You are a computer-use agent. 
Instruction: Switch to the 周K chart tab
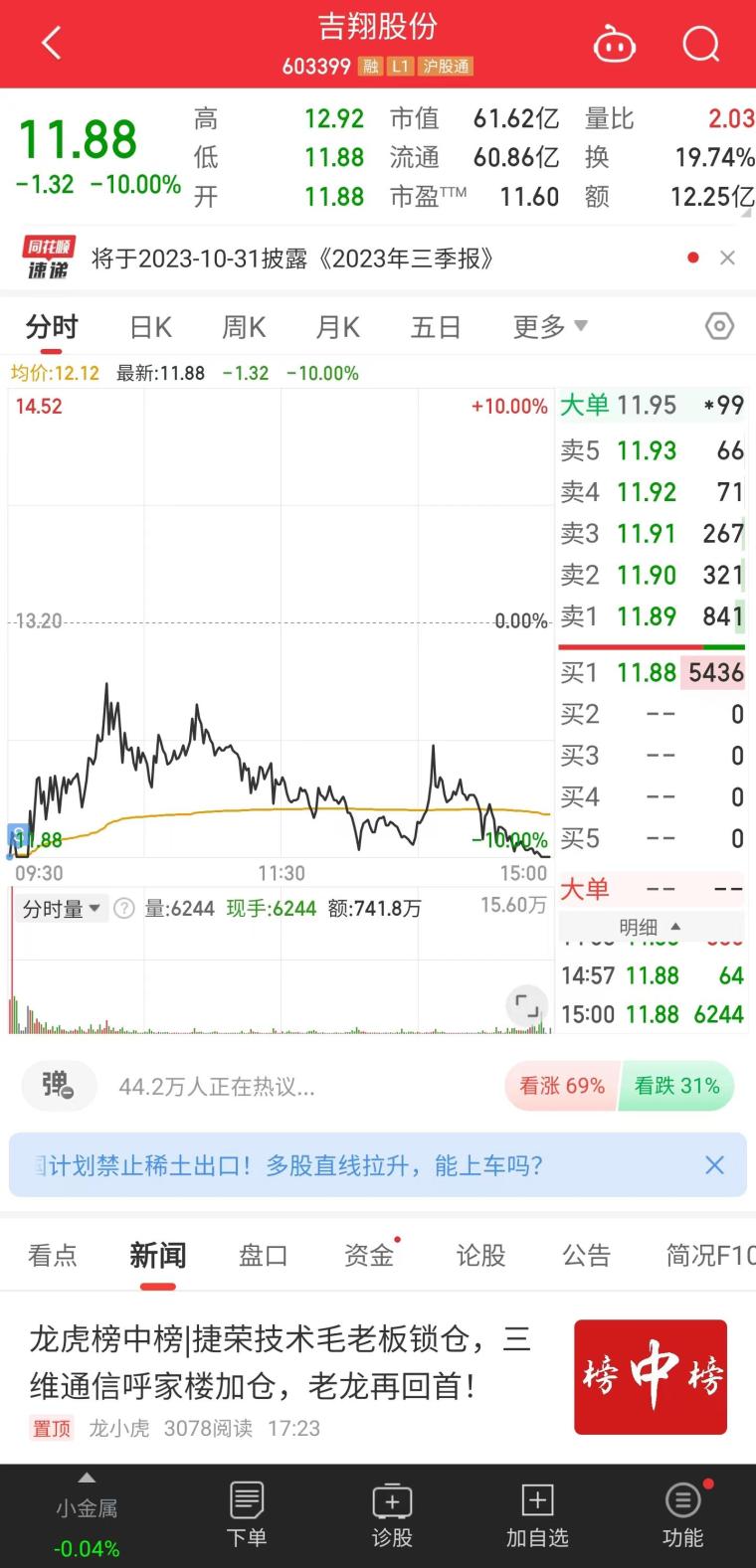coord(244,327)
